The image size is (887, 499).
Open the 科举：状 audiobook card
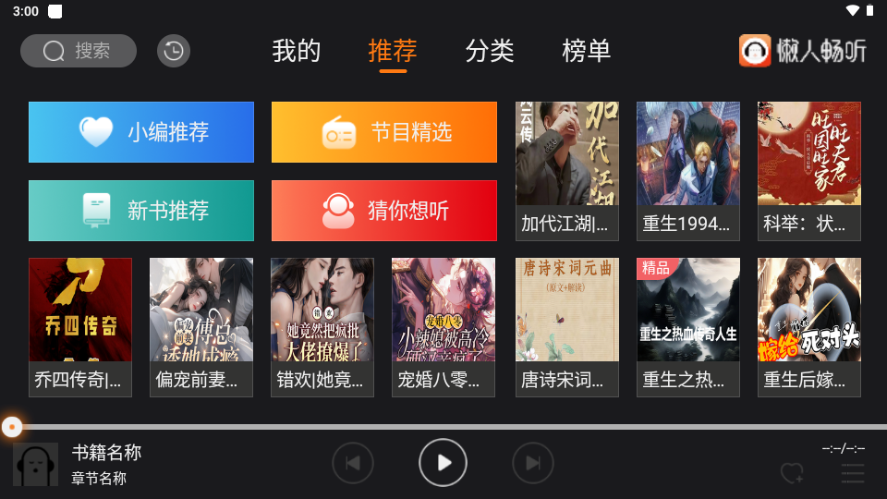[x=809, y=170]
